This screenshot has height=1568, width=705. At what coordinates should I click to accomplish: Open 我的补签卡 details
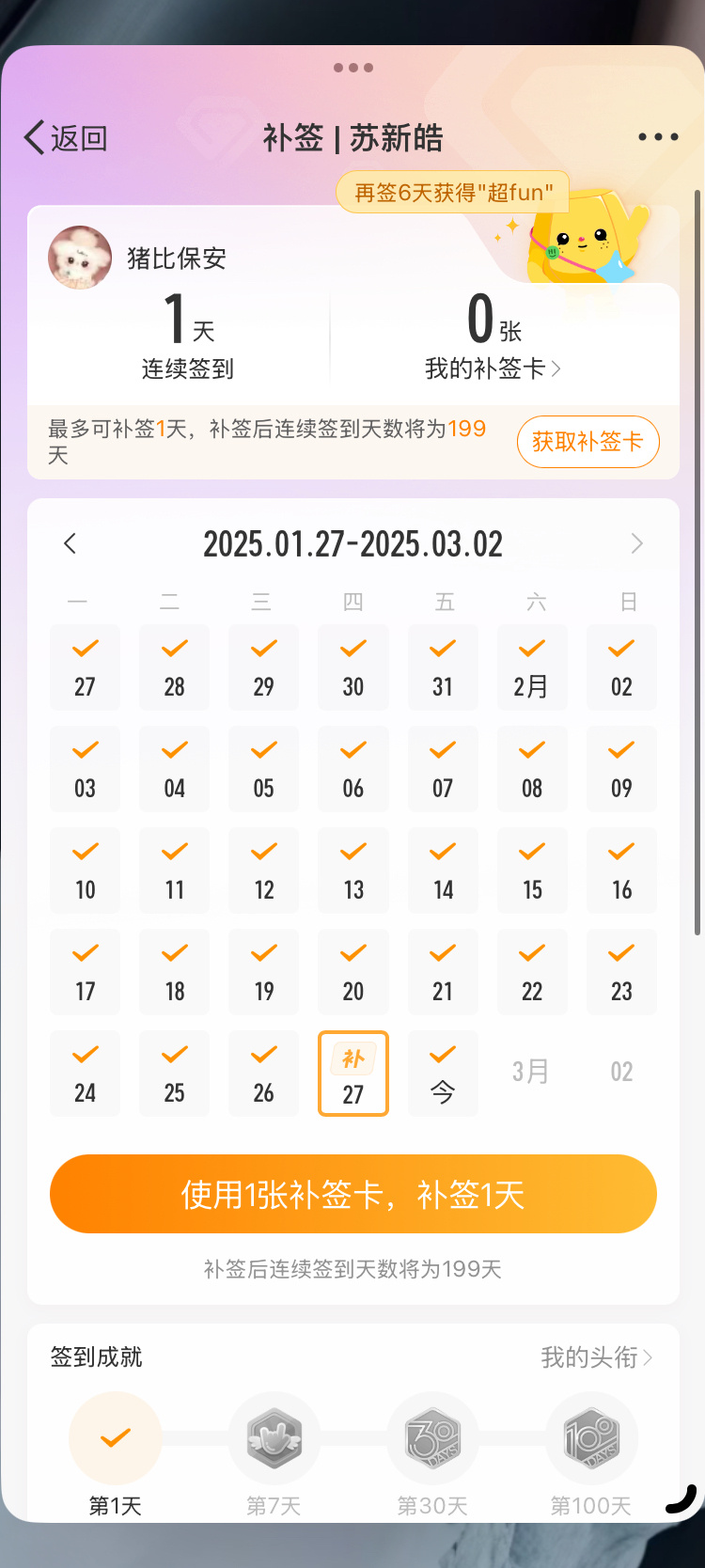(493, 368)
